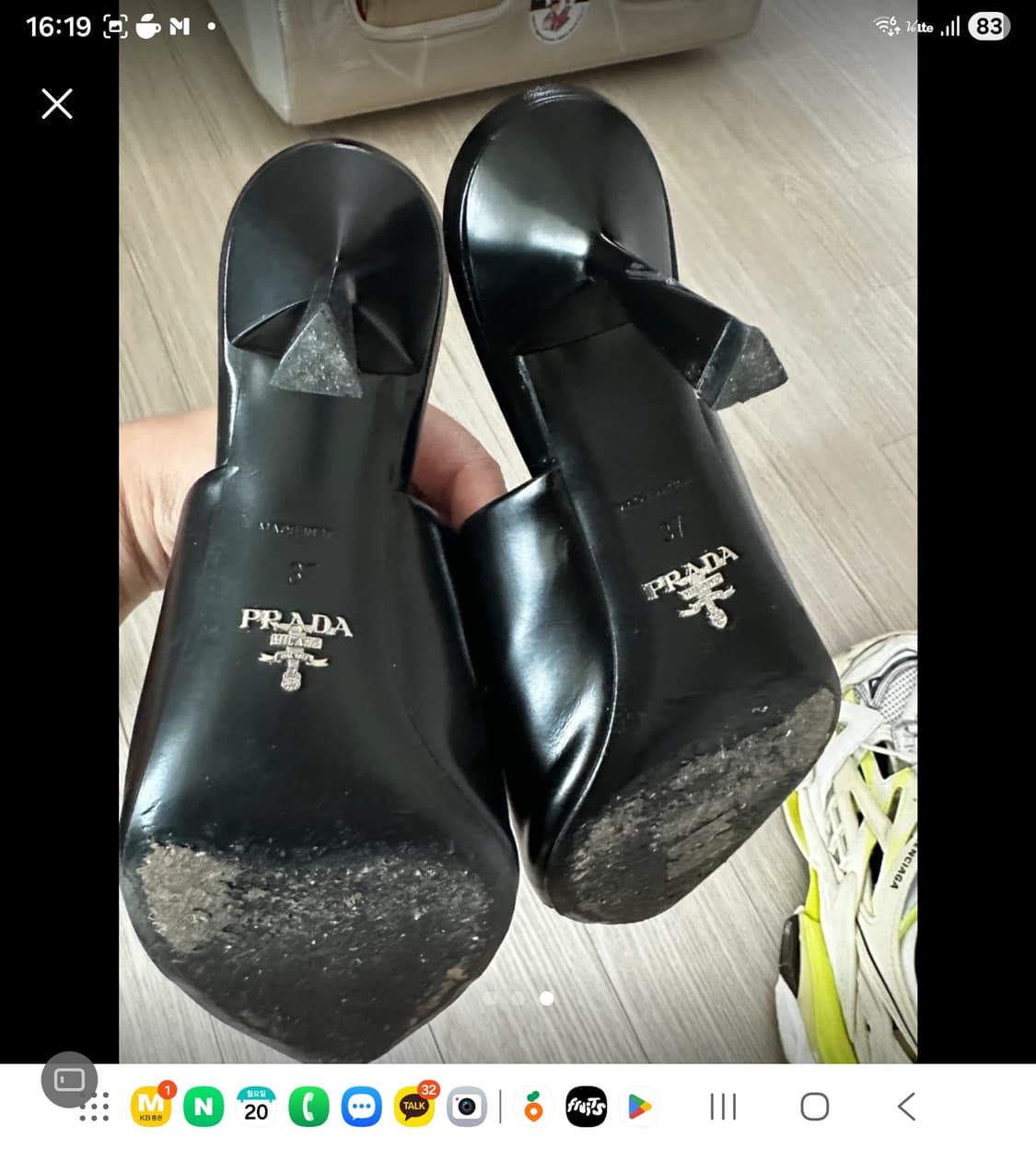The image size is (1036, 1149).
Task: Launch the Naver app
Action: point(204,1106)
